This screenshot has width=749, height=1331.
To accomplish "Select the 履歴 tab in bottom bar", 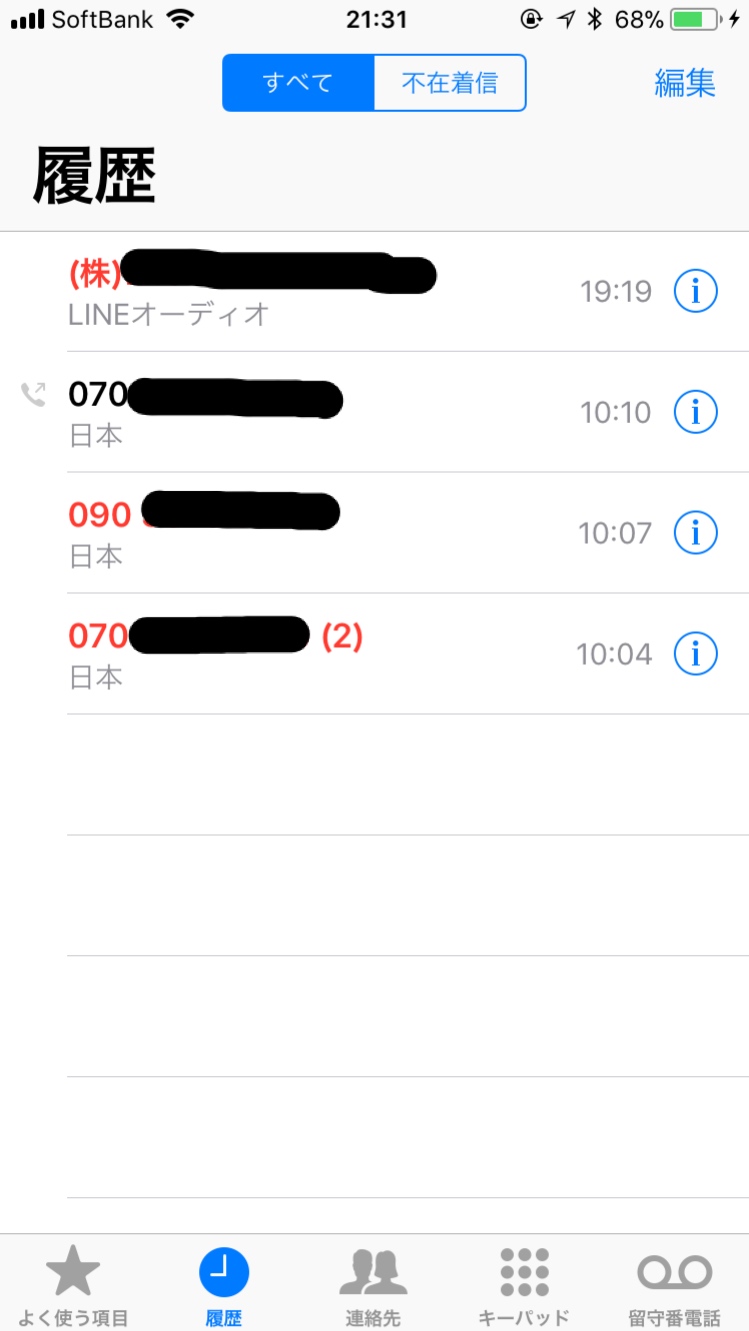I will click(224, 1285).
